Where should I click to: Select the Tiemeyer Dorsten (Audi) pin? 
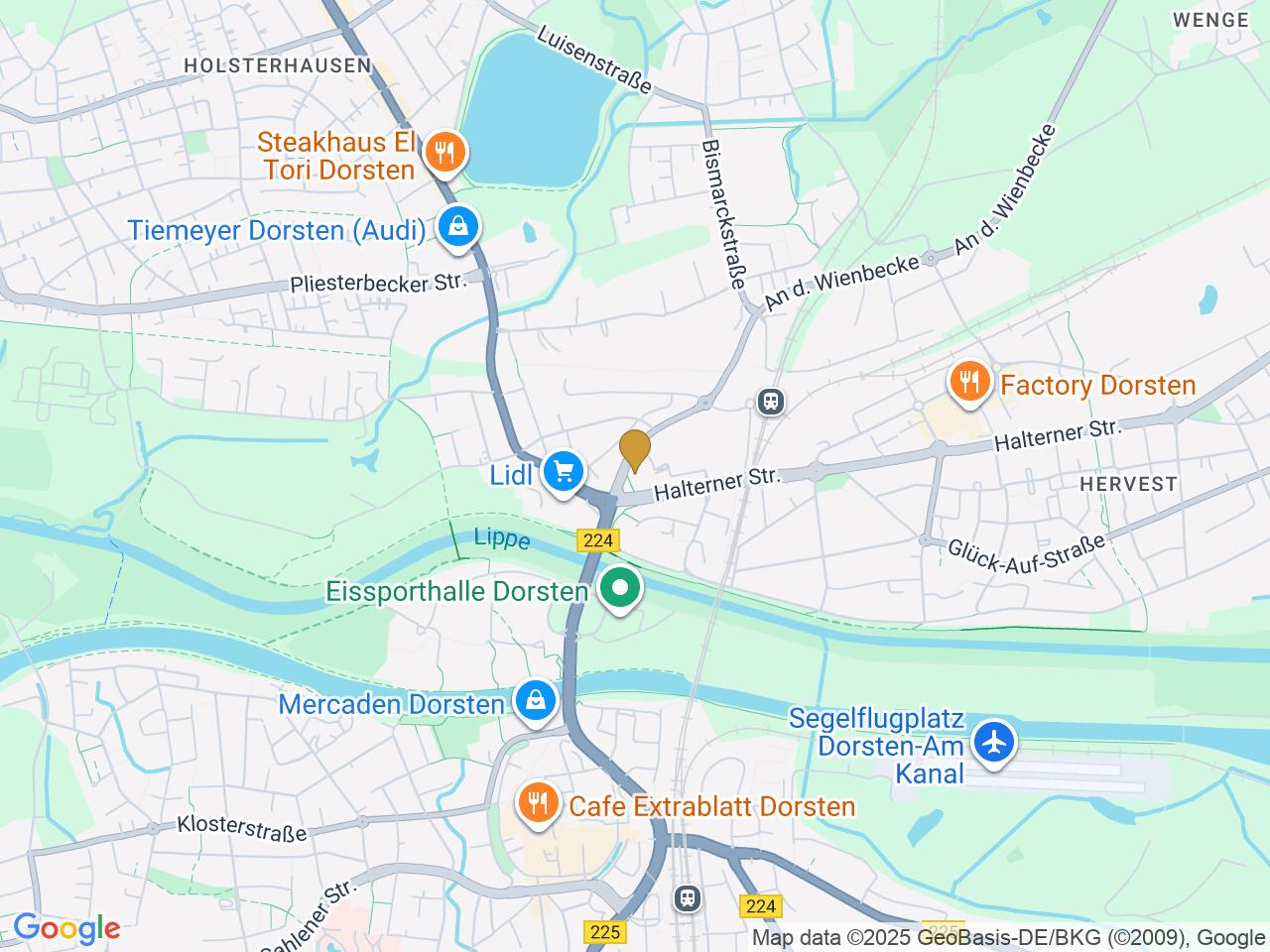[458, 227]
